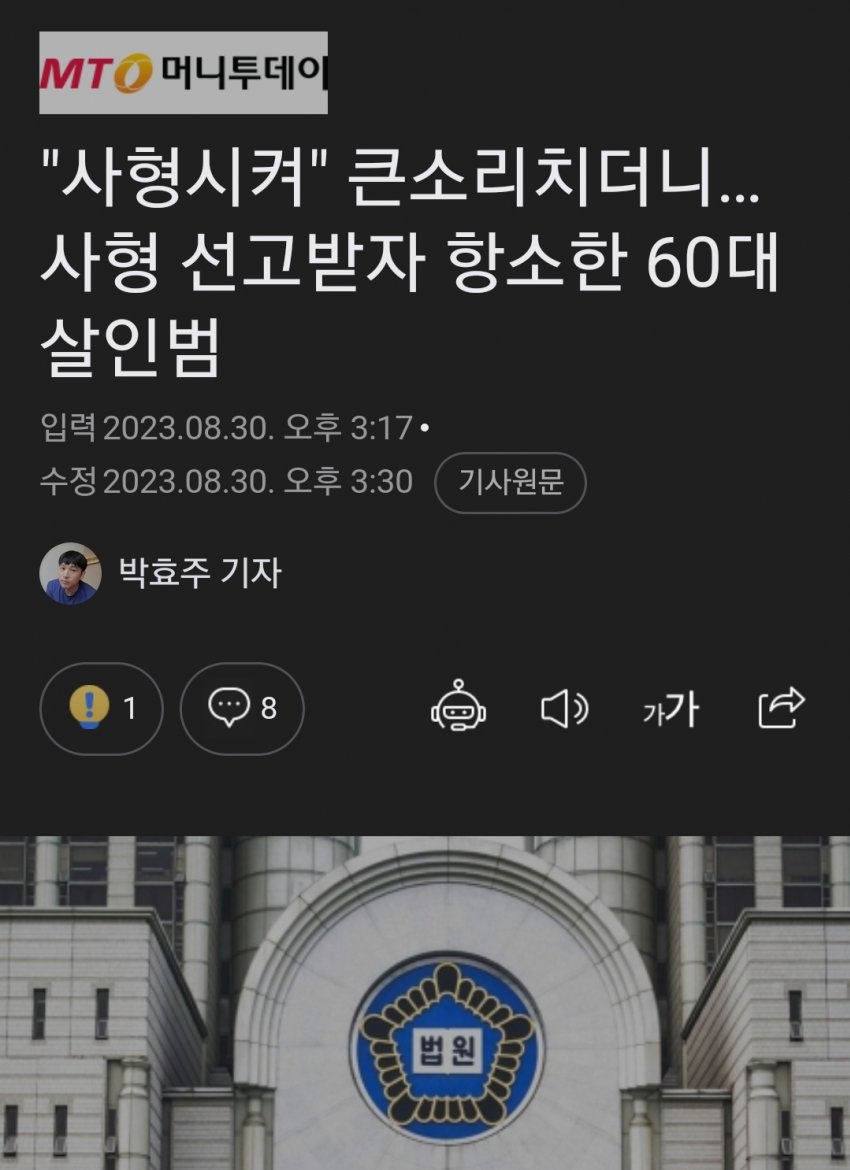Open the 머니투데이 press page
Image resolution: width=850 pixels, height=1170 pixels.
pyautogui.click(x=184, y=73)
